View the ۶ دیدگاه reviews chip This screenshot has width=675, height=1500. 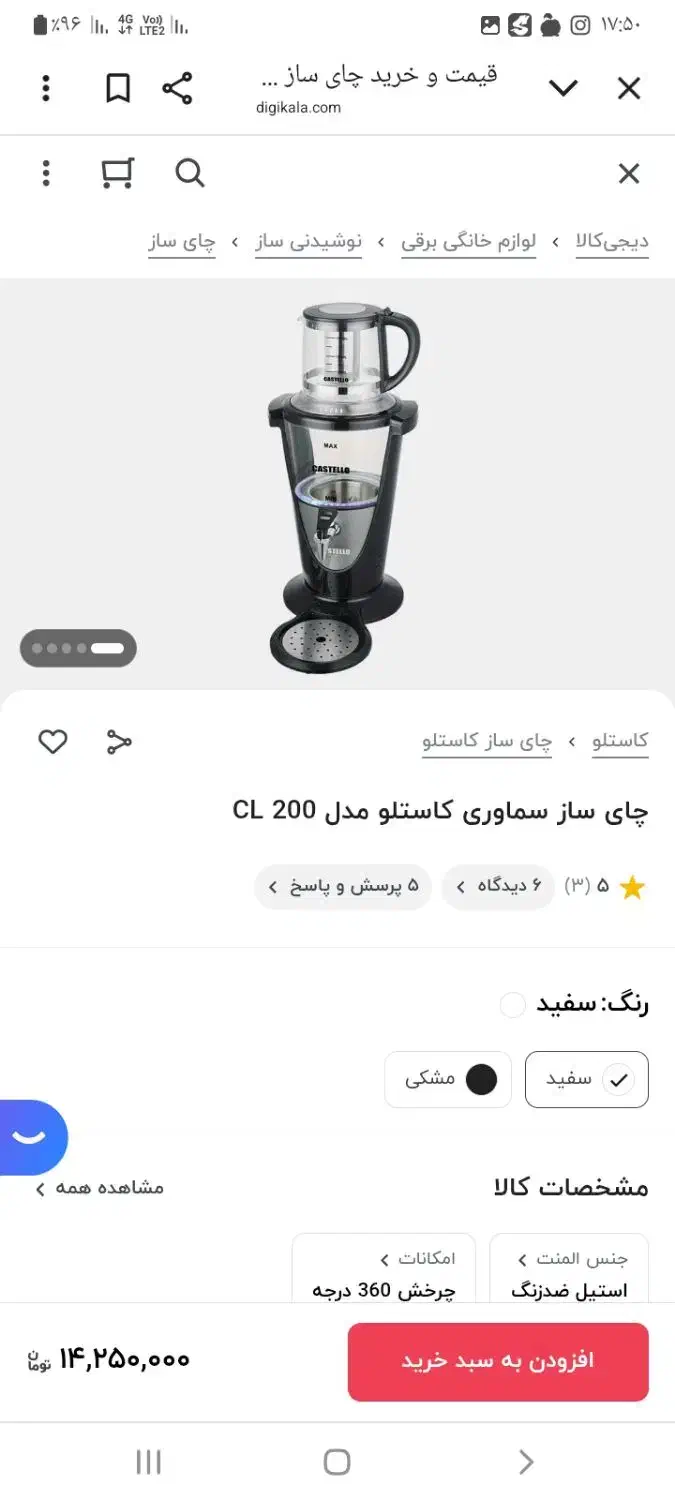[x=498, y=887]
